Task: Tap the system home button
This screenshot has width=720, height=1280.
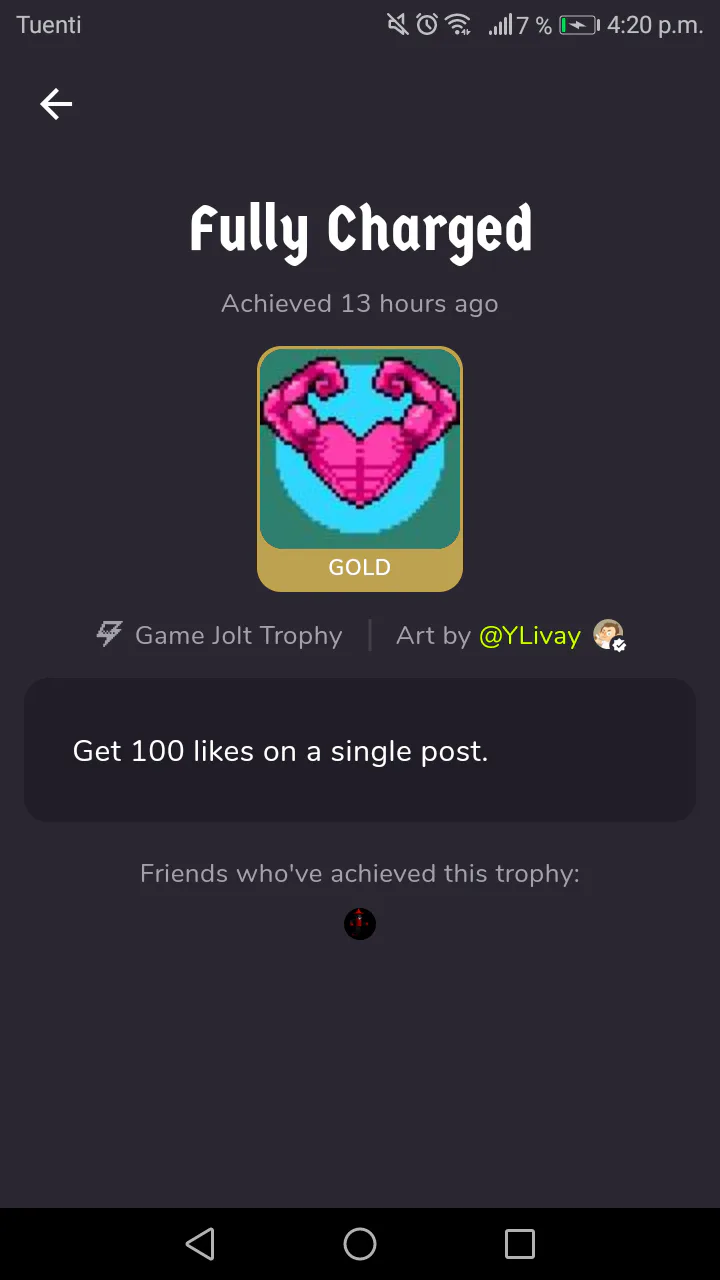Action: pos(360,1244)
